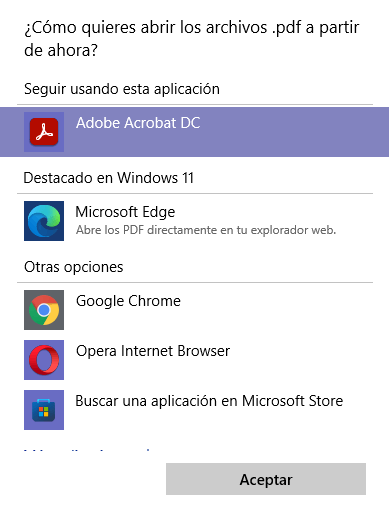Choose Microsoft Edge to open PDFs
This screenshot has width=389, height=511.
194,221
